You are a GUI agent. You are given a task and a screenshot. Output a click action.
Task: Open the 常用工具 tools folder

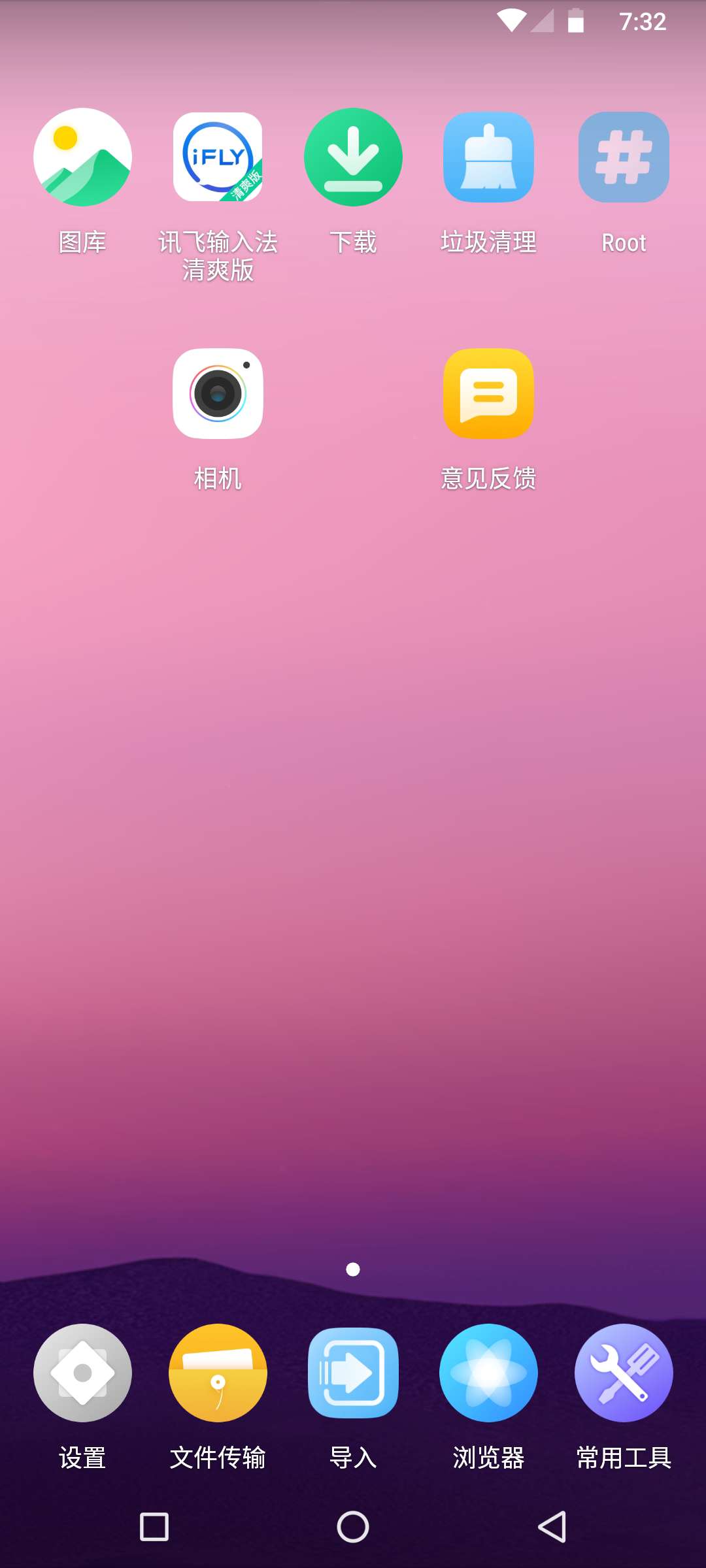[x=624, y=1373]
